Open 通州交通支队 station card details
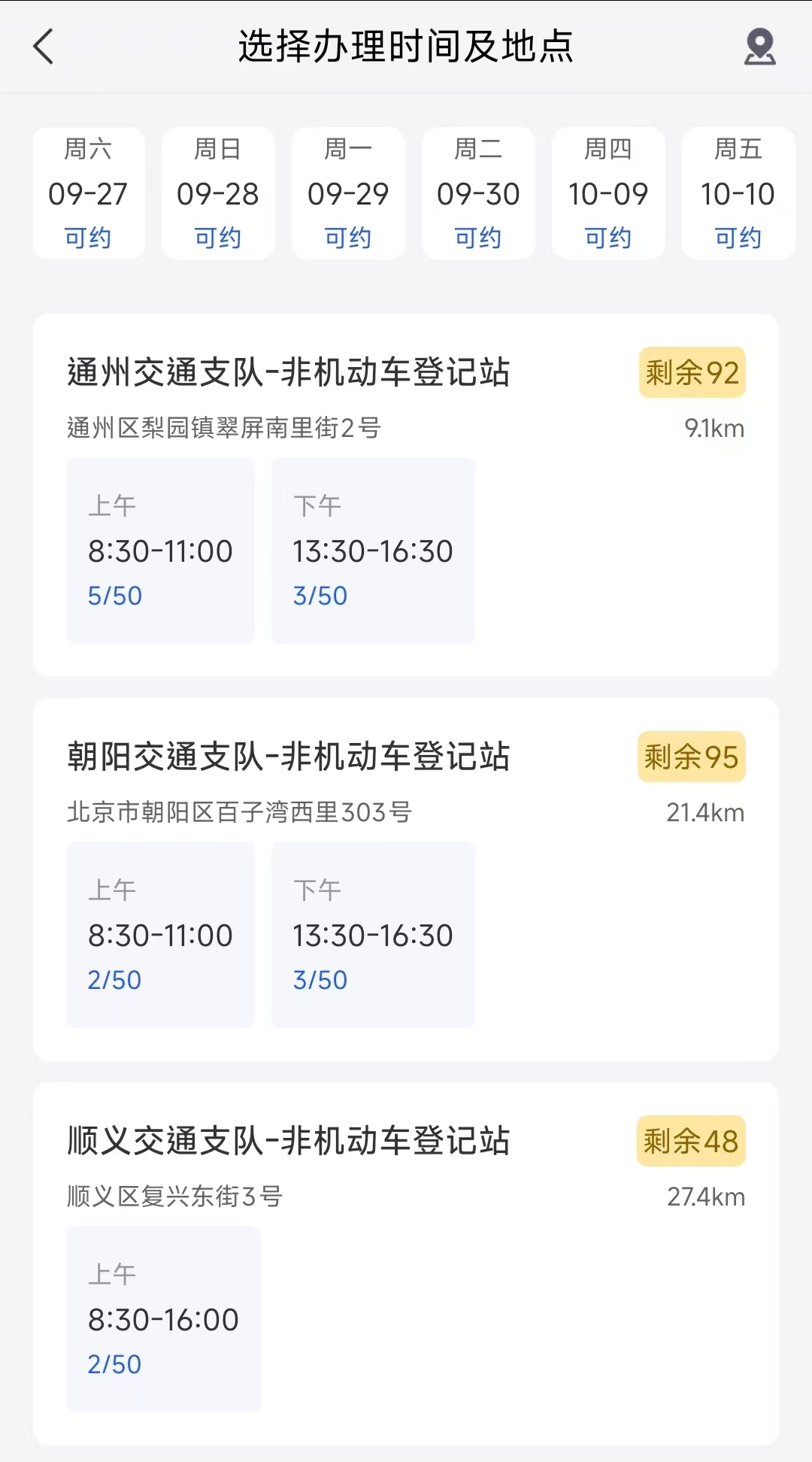812x1462 pixels. [x=287, y=372]
